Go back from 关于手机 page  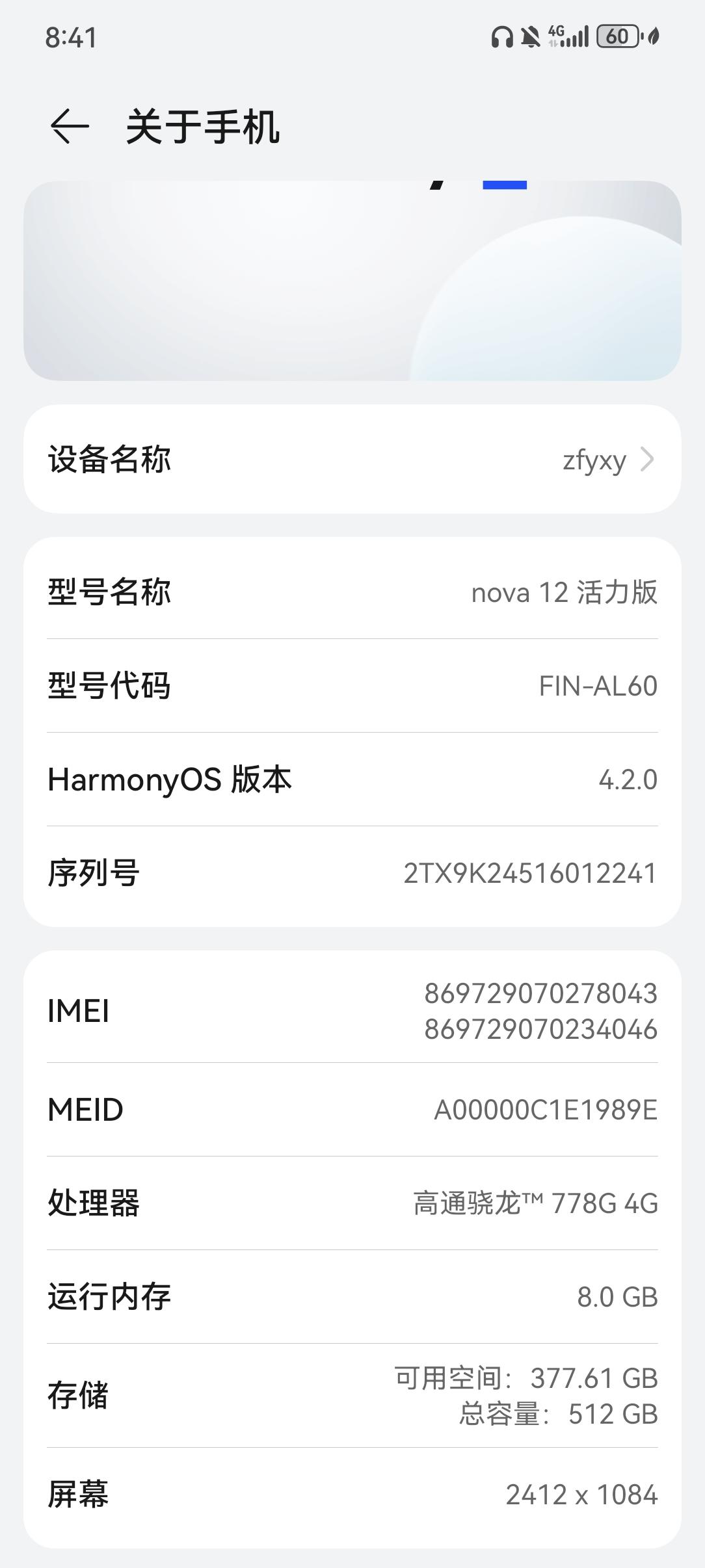[70, 126]
